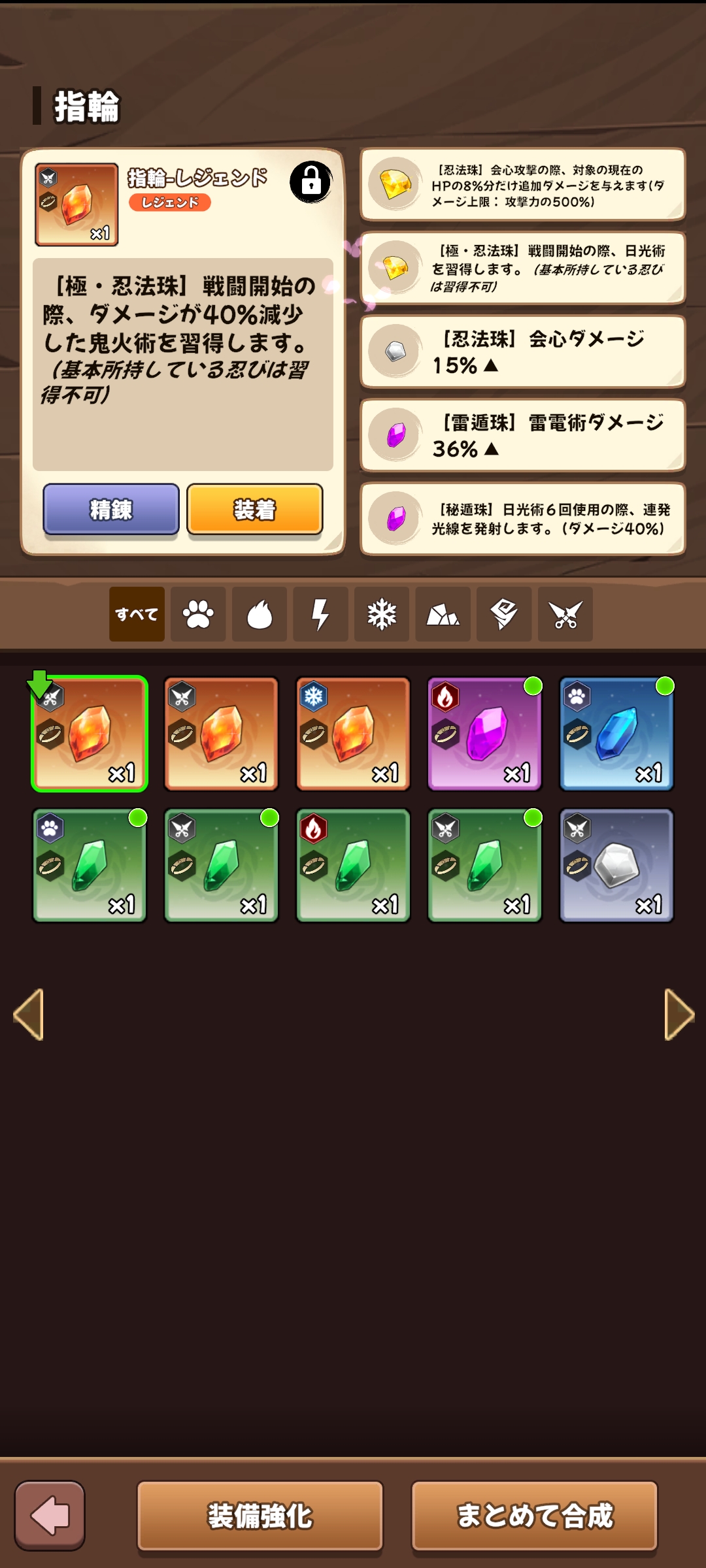The width and height of the screenshot is (706, 1568).
Task: Select the orange ring with snowflake badge
Action: (353, 734)
